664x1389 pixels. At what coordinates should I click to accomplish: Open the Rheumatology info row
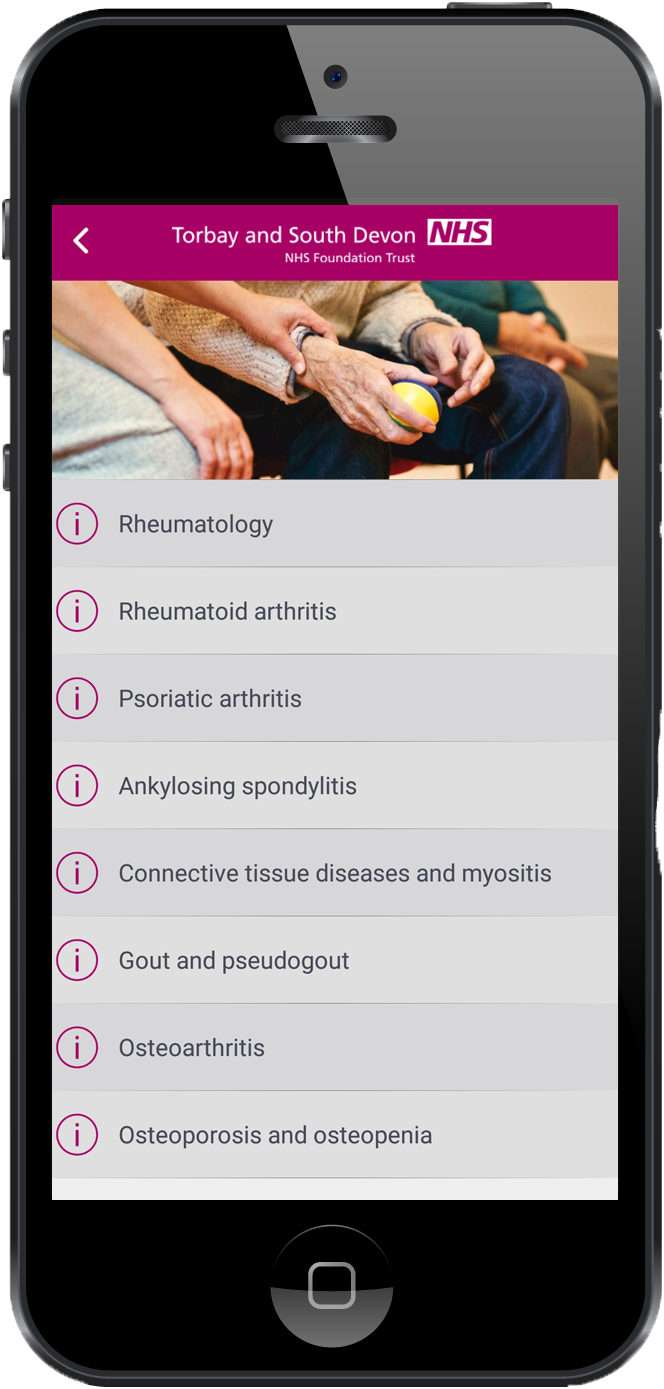pyautogui.click(x=334, y=524)
